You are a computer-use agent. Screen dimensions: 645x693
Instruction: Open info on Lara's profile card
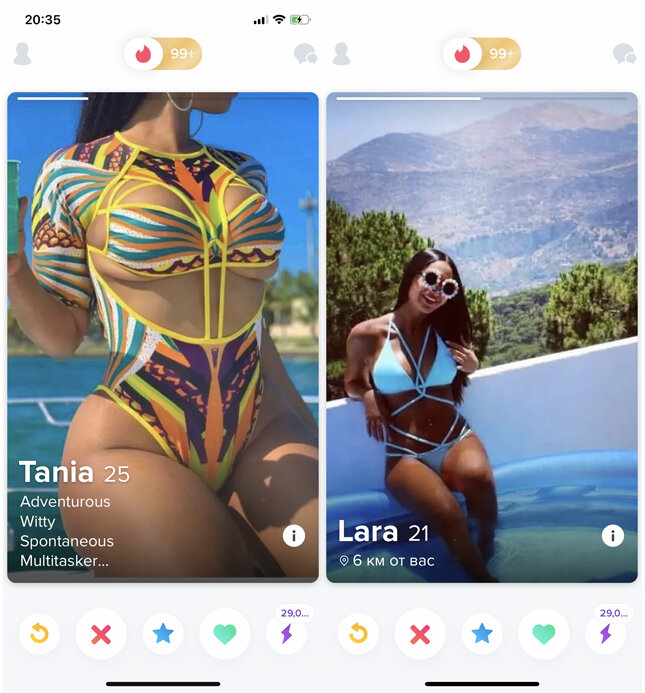pyautogui.click(x=612, y=536)
